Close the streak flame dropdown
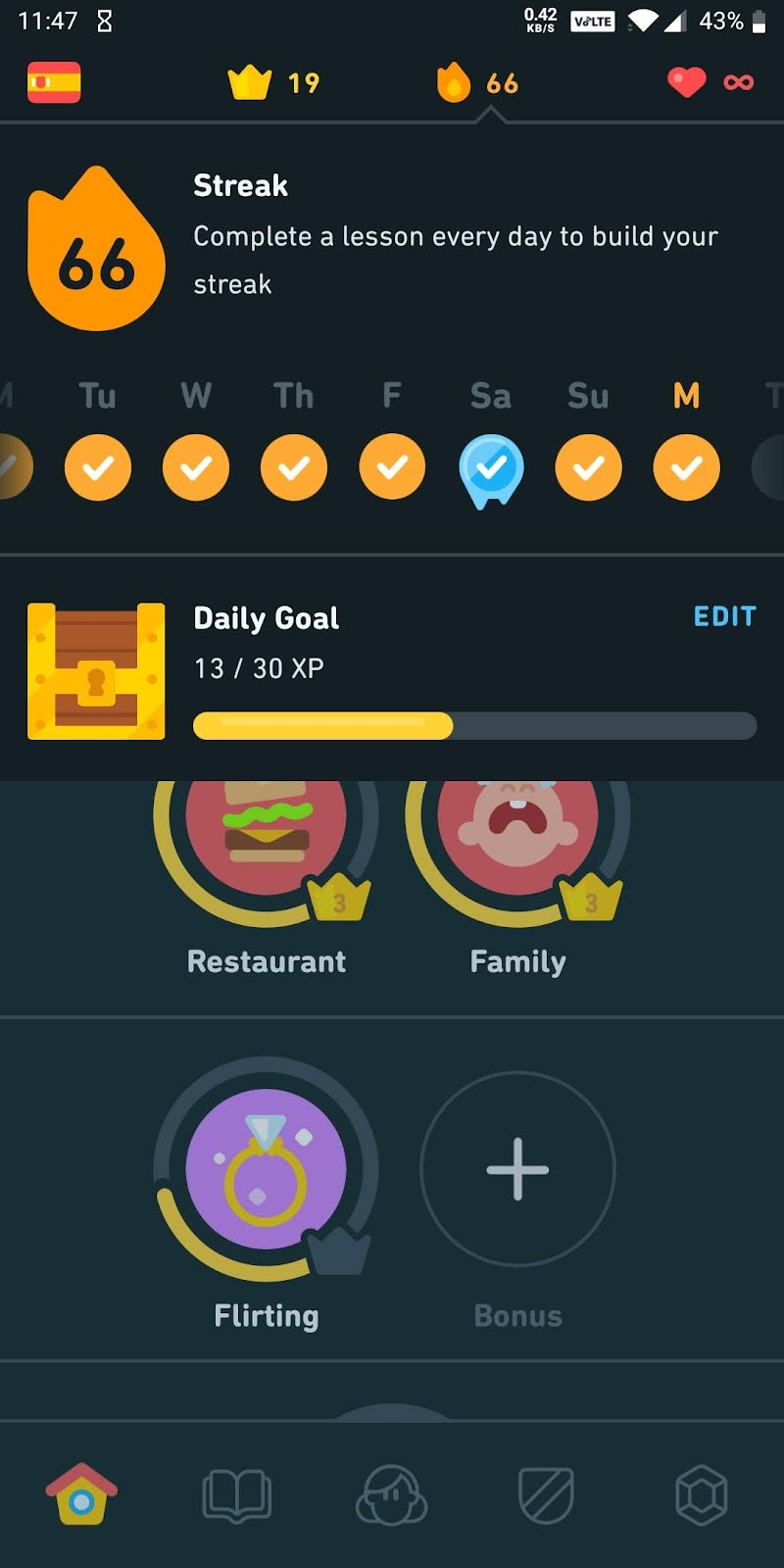This screenshot has height=1568, width=784. point(477,83)
